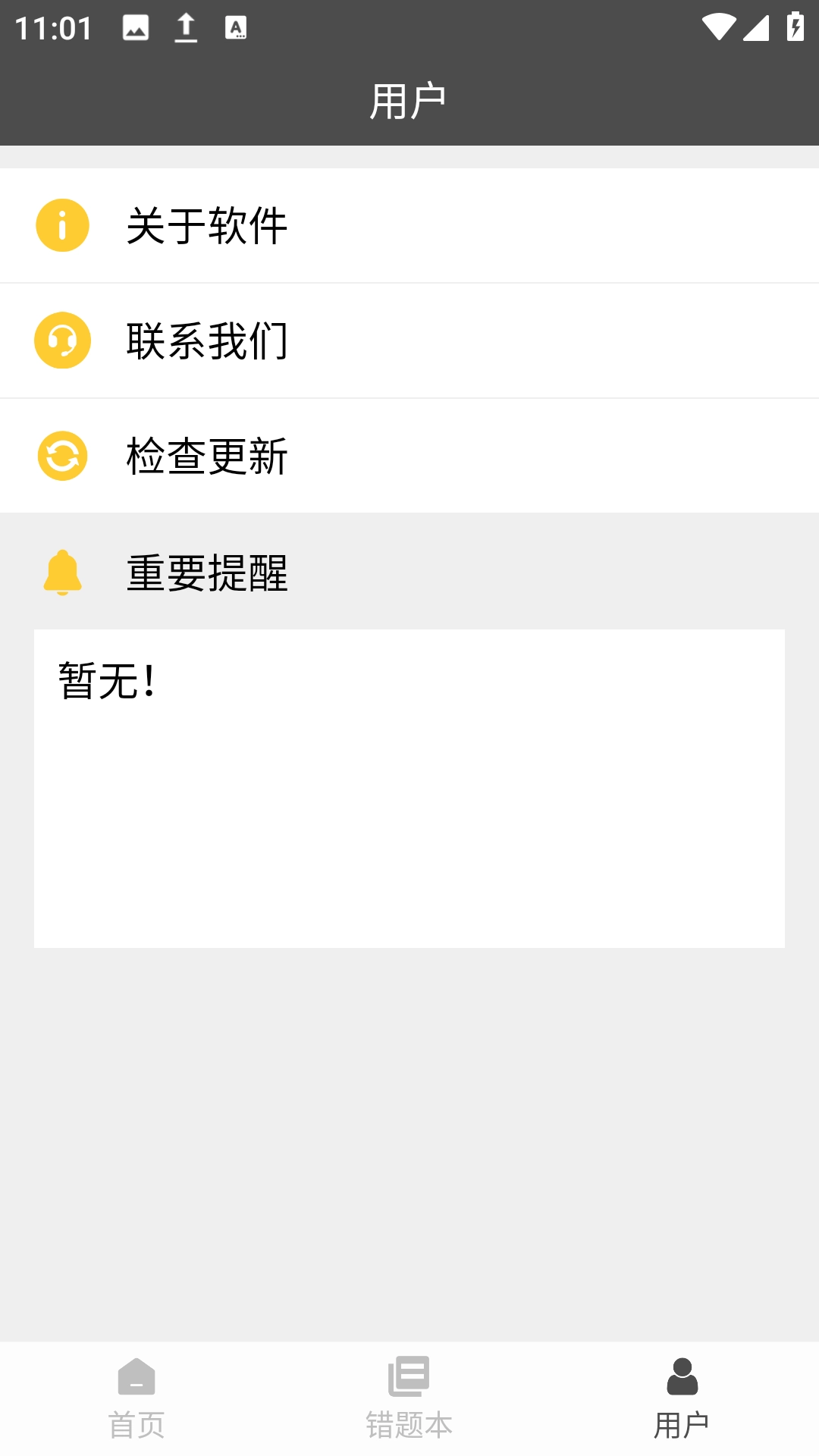Switch to the 首页 tab
Image resolution: width=819 pixels, height=1456 pixels.
pyautogui.click(x=137, y=1424)
